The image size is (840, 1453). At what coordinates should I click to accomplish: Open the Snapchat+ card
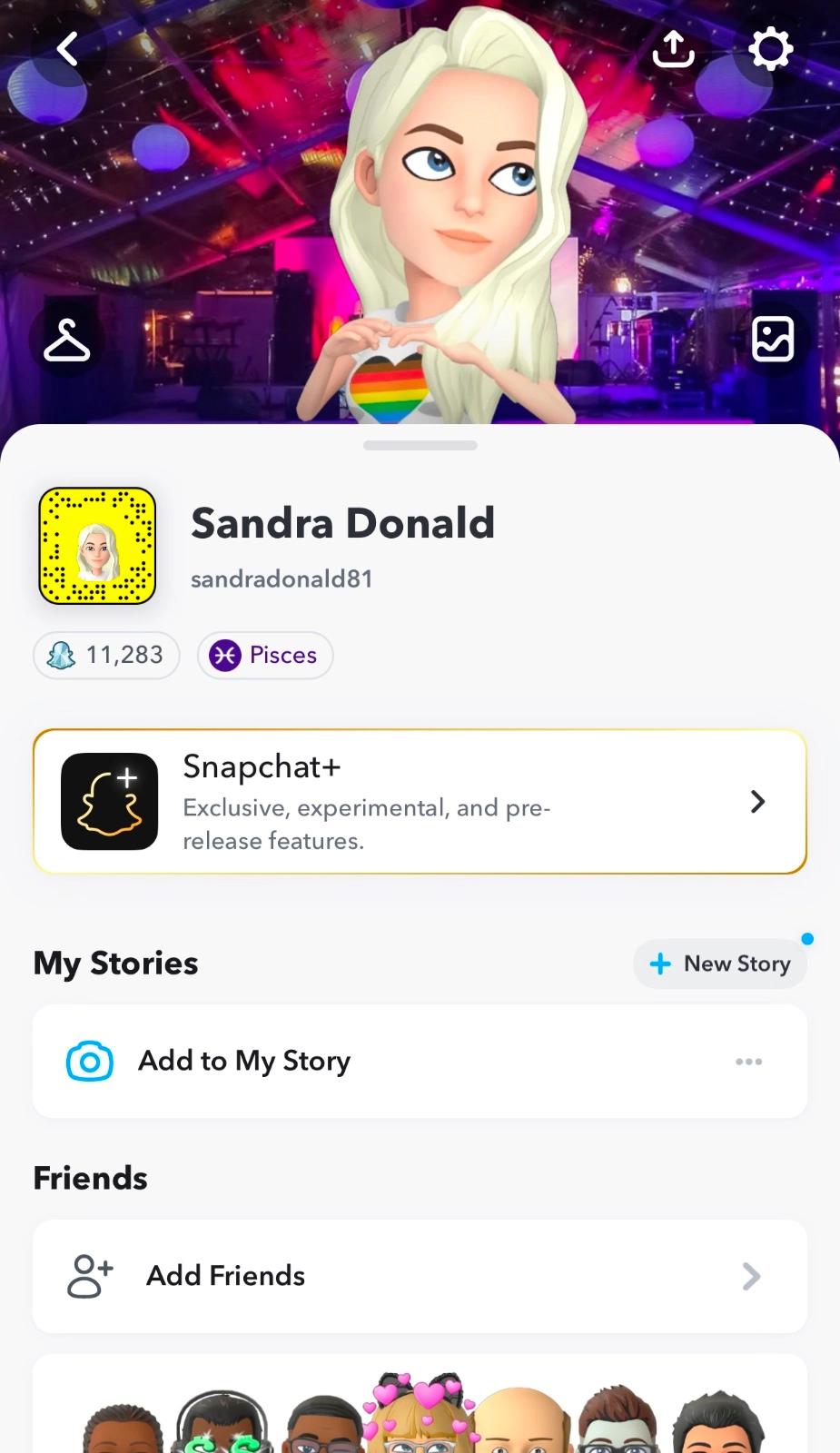pyautogui.click(x=420, y=802)
